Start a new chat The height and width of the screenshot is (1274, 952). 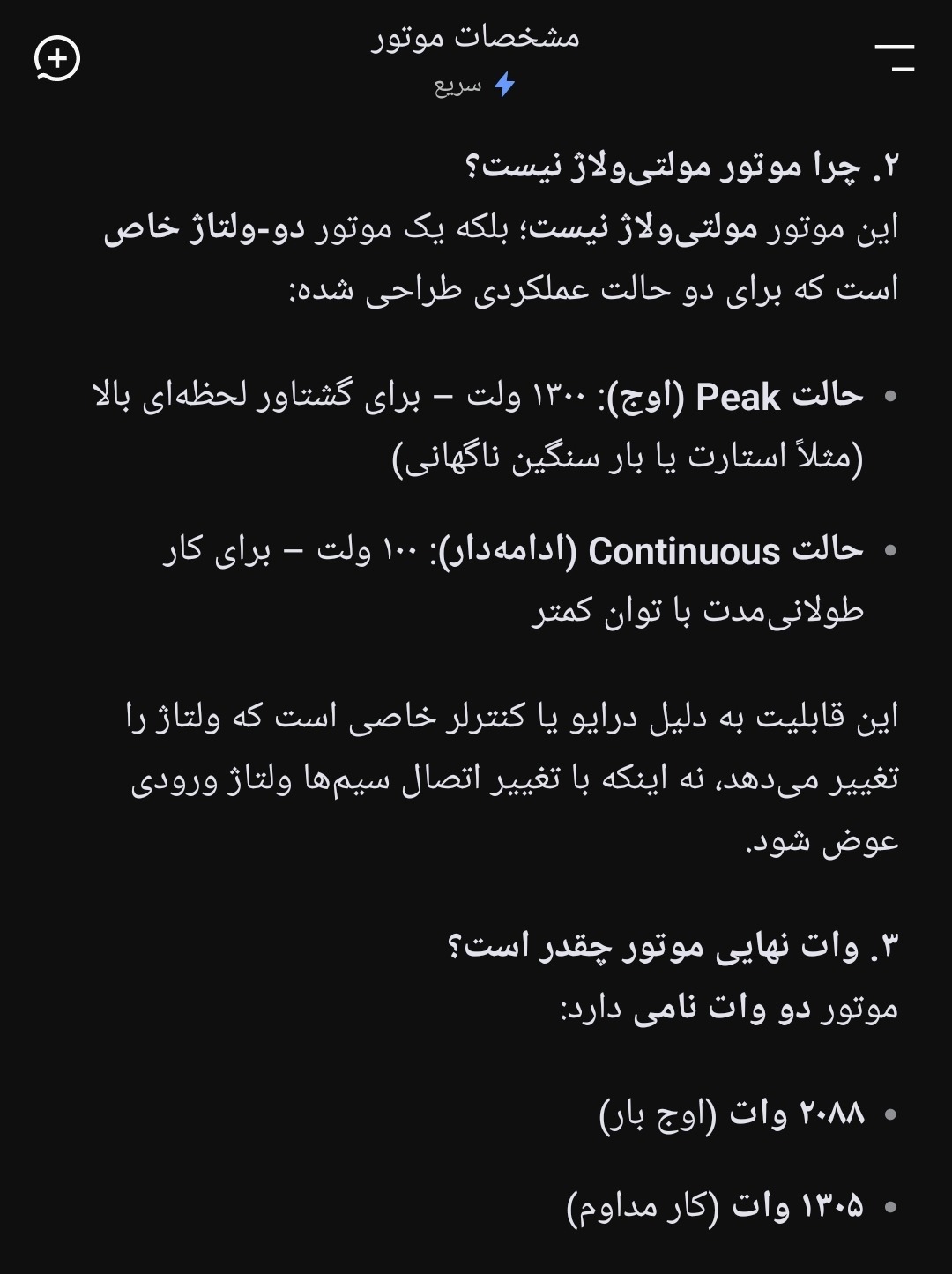pyautogui.click(x=57, y=59)
